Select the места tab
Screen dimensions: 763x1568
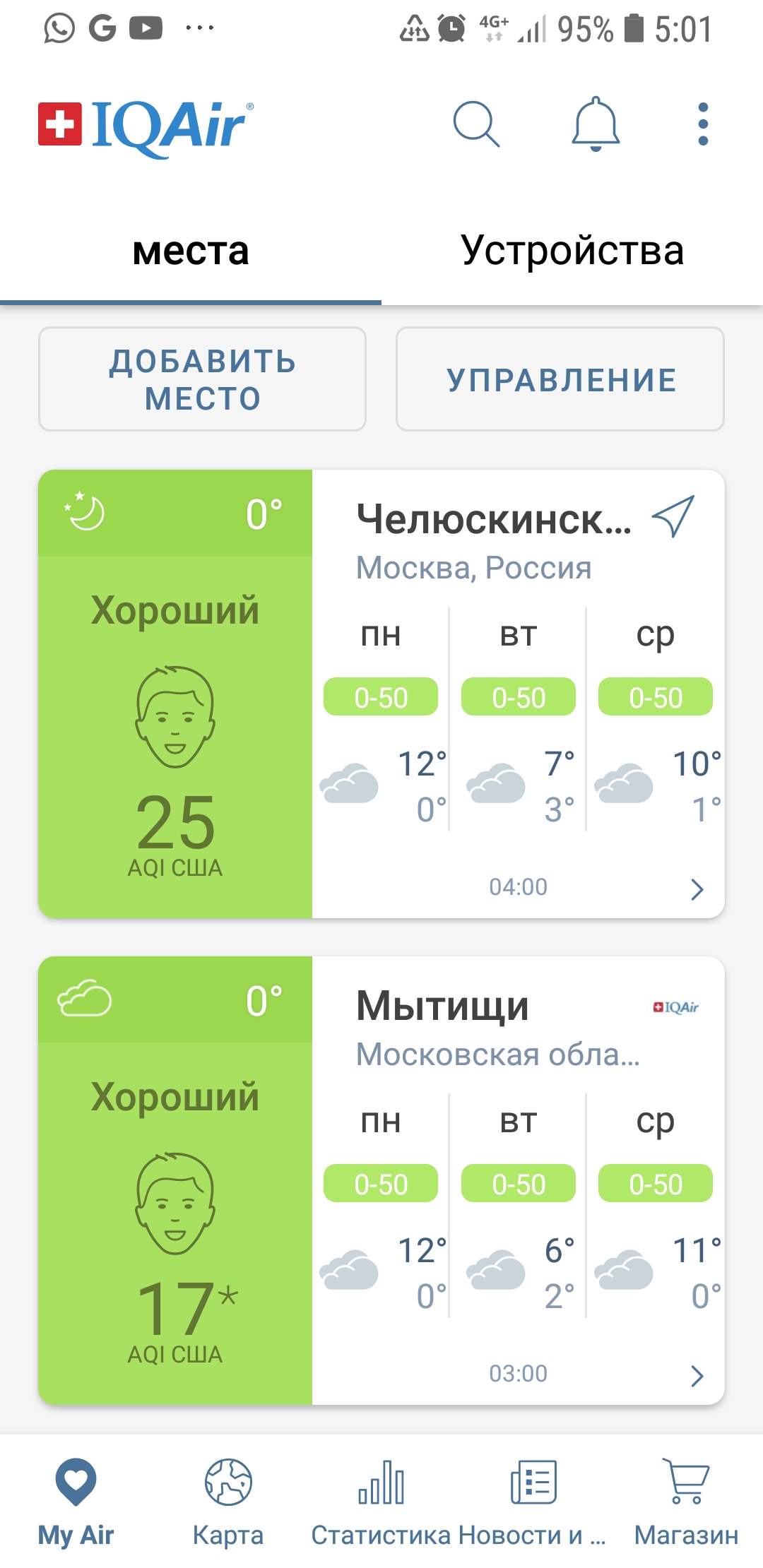coord(191,251)
